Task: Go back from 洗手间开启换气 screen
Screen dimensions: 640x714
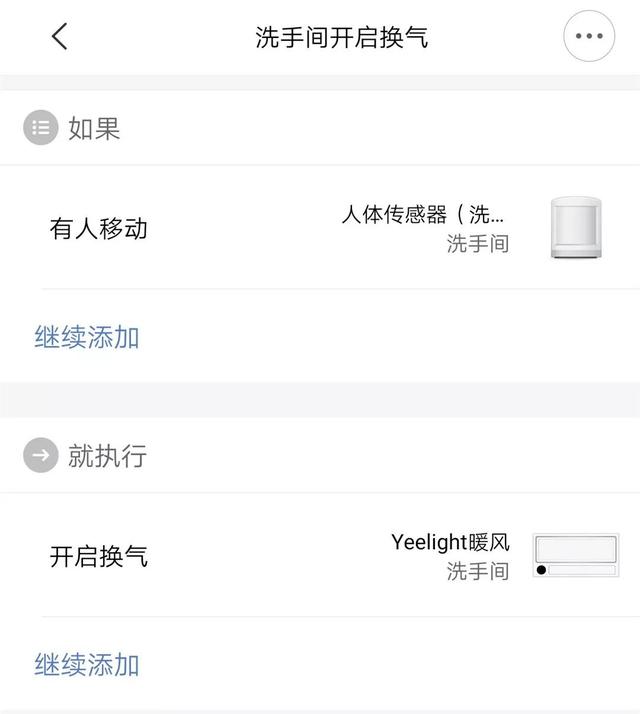Action: (x=60, y=37)
